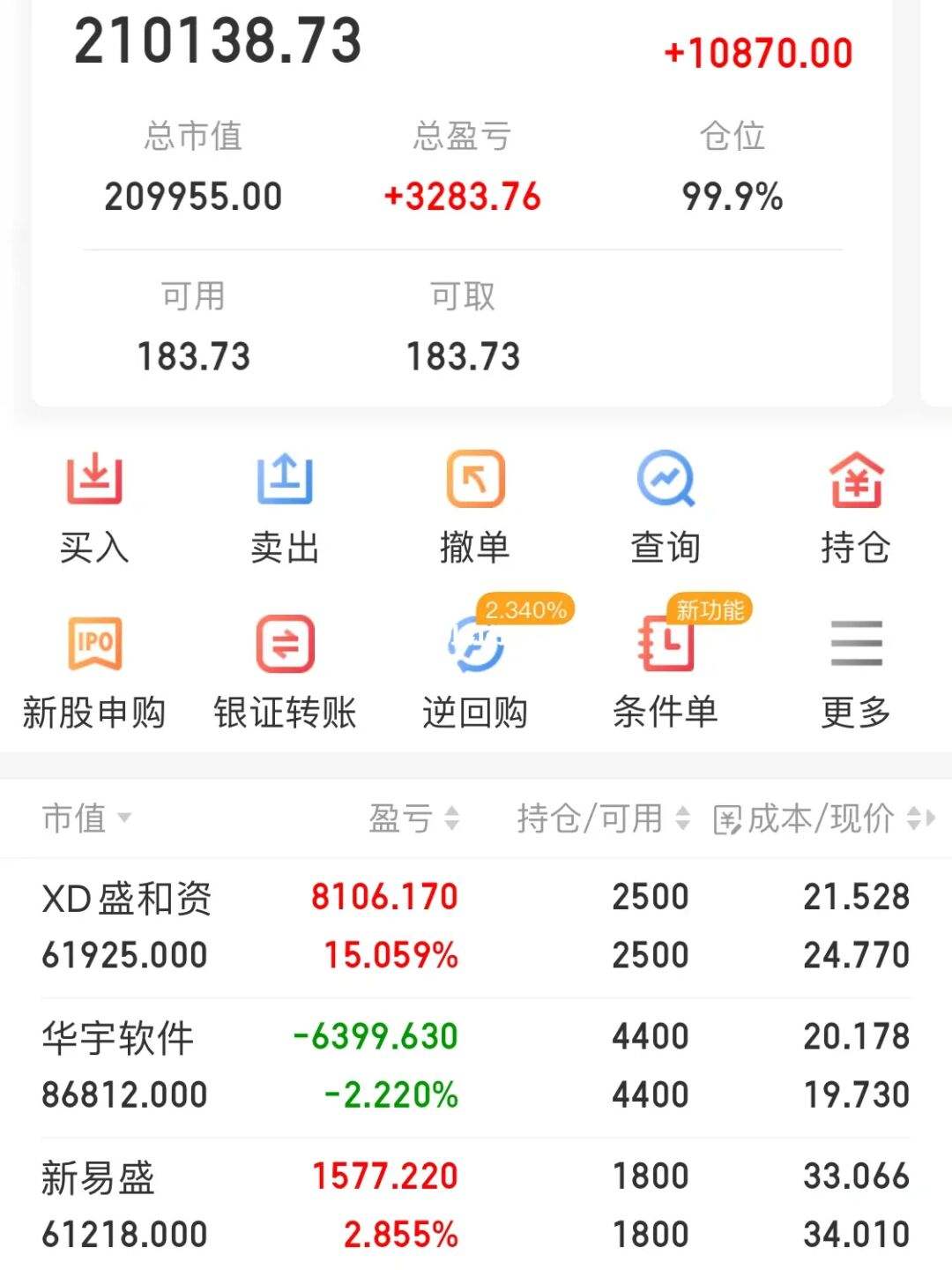Image resolution: width=952 pixels, height=1270 pixels.
Task: Show 更多 (more) functions
Action: [855, 672]
